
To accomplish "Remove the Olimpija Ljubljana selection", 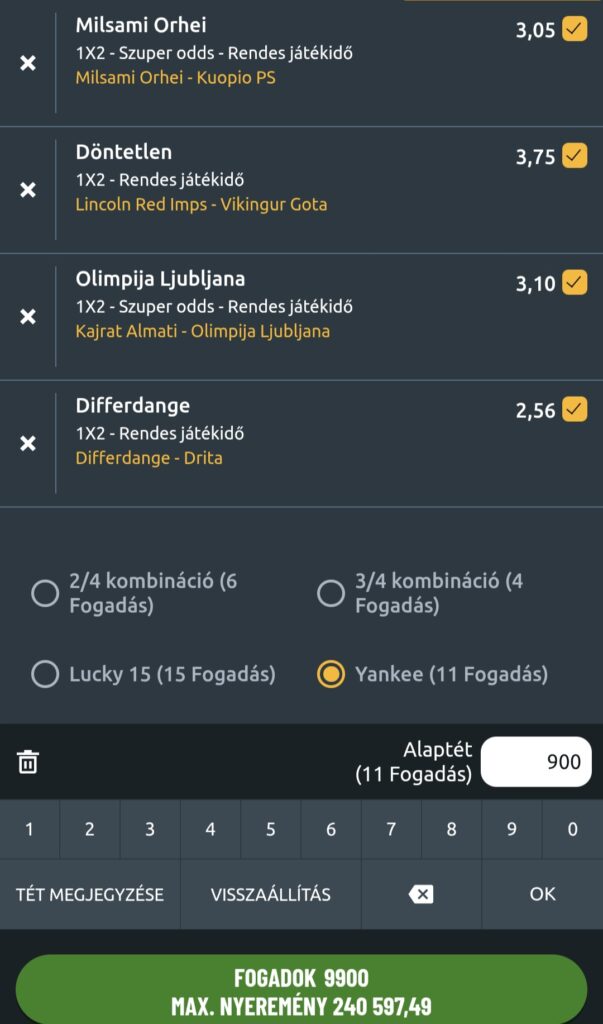I will 28,316.
